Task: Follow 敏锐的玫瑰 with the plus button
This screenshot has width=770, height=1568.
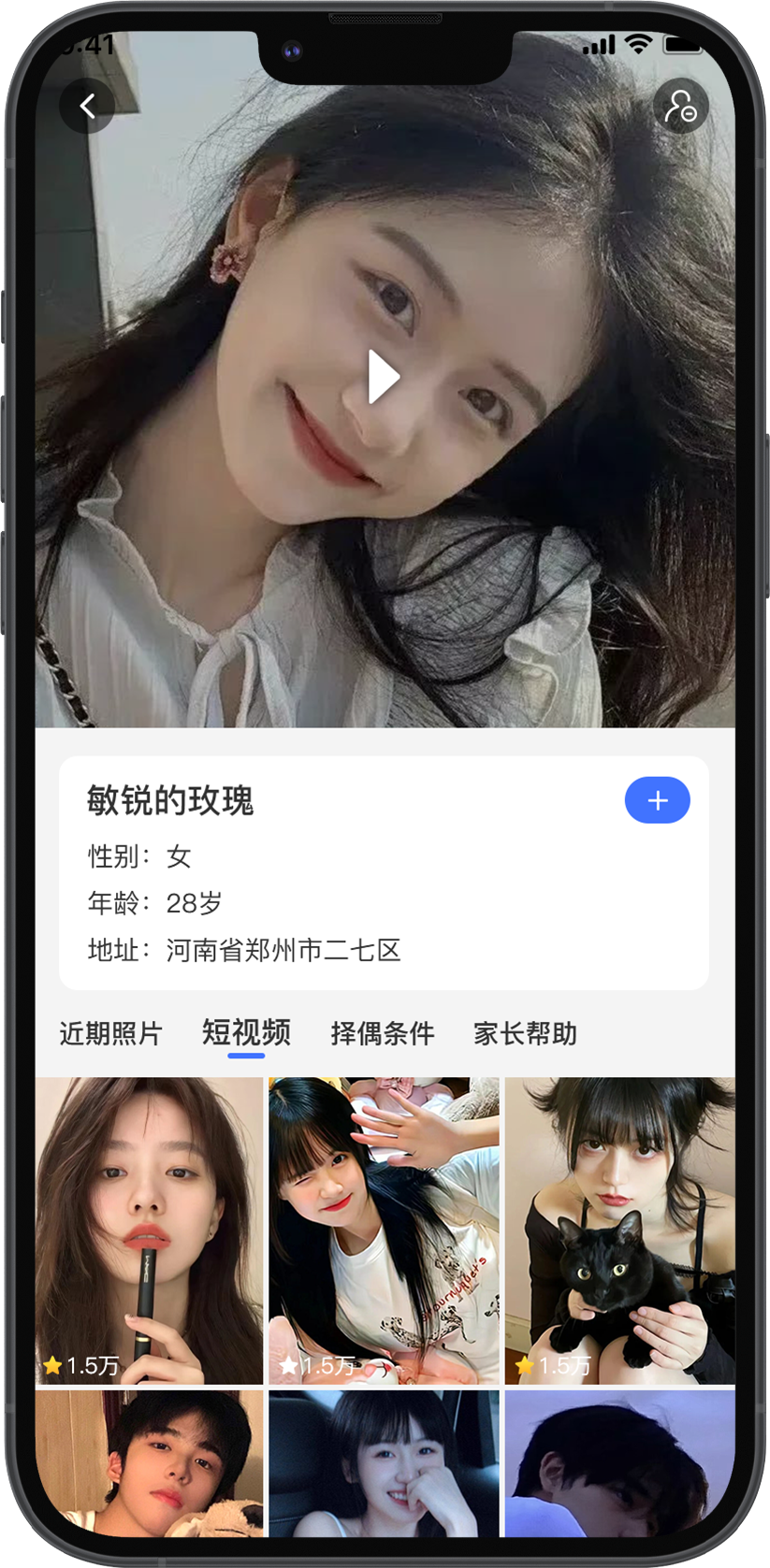Action: pyautogui.click(x=657, y=800)
